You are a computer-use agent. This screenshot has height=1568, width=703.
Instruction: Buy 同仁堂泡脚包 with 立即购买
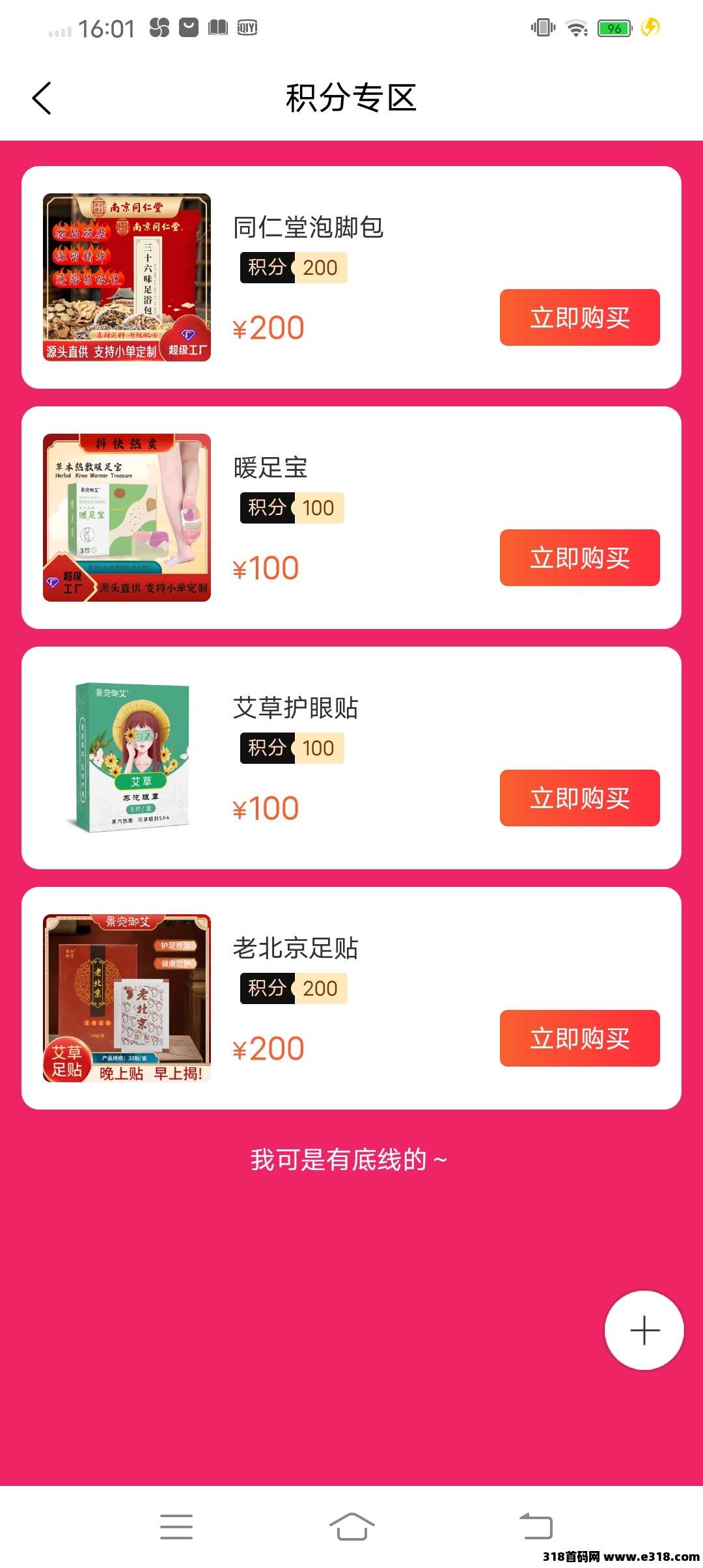click(579, 318)
